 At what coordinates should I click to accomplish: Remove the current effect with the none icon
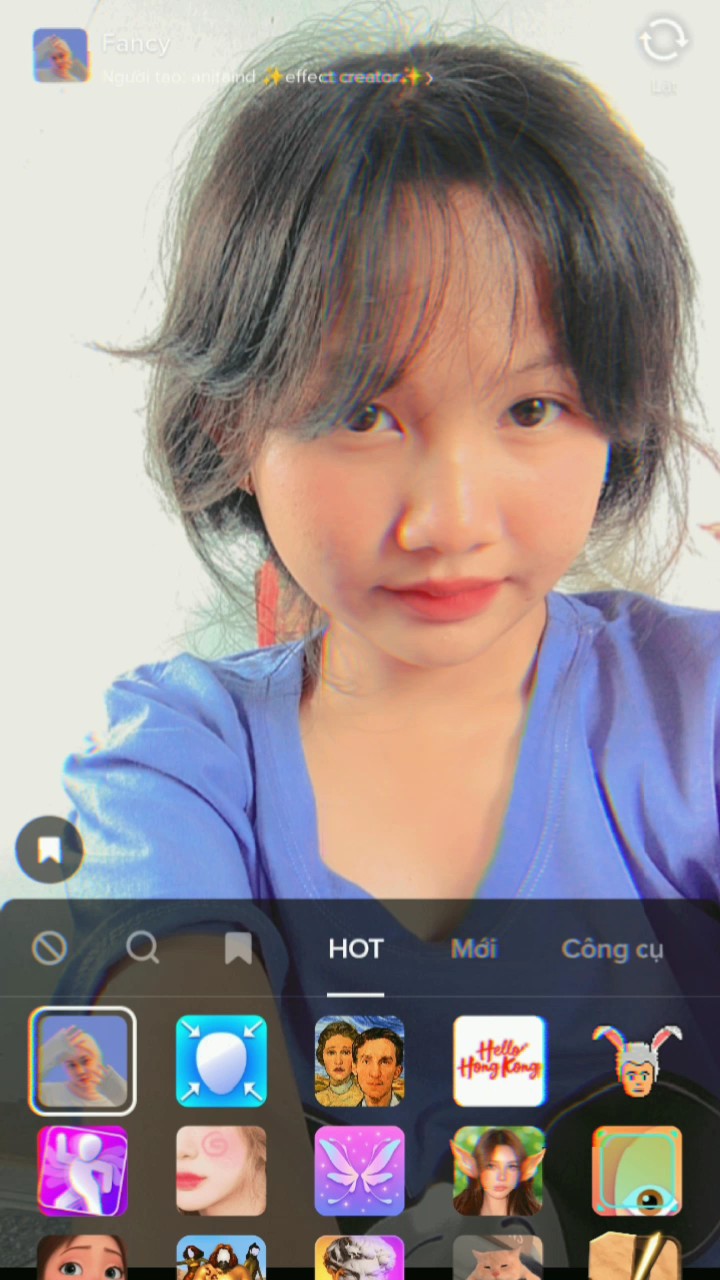49,948
